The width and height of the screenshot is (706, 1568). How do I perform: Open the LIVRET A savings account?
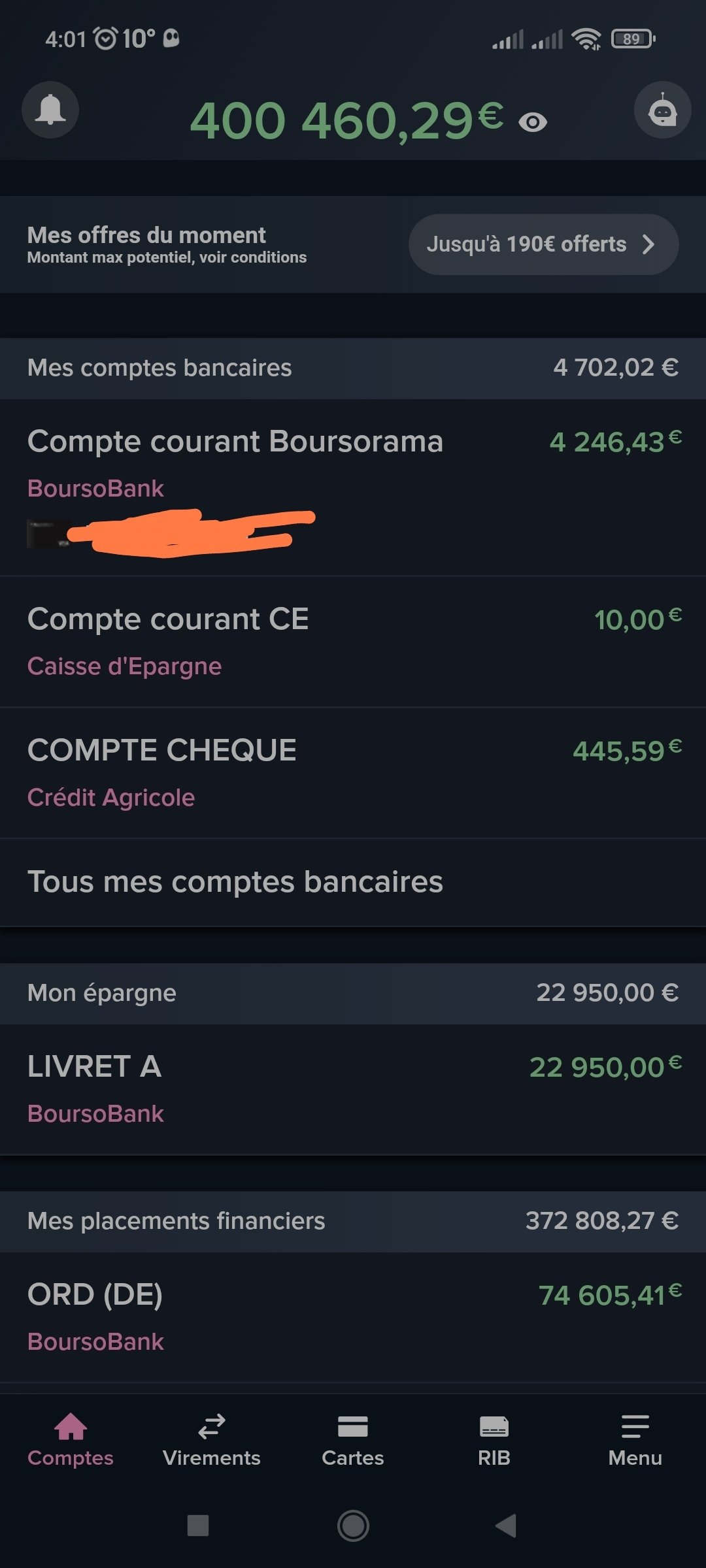[353, 1089]
